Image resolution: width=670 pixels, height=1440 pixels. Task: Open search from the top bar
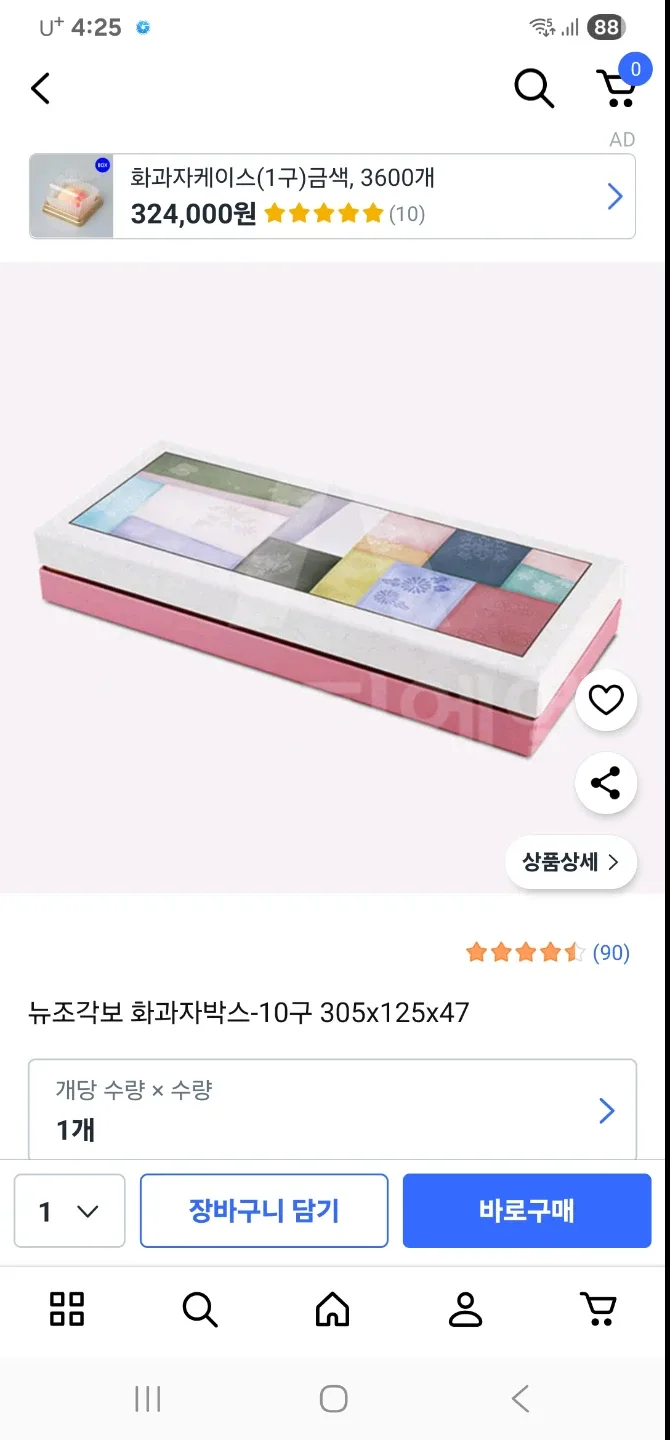click(534, 89)
